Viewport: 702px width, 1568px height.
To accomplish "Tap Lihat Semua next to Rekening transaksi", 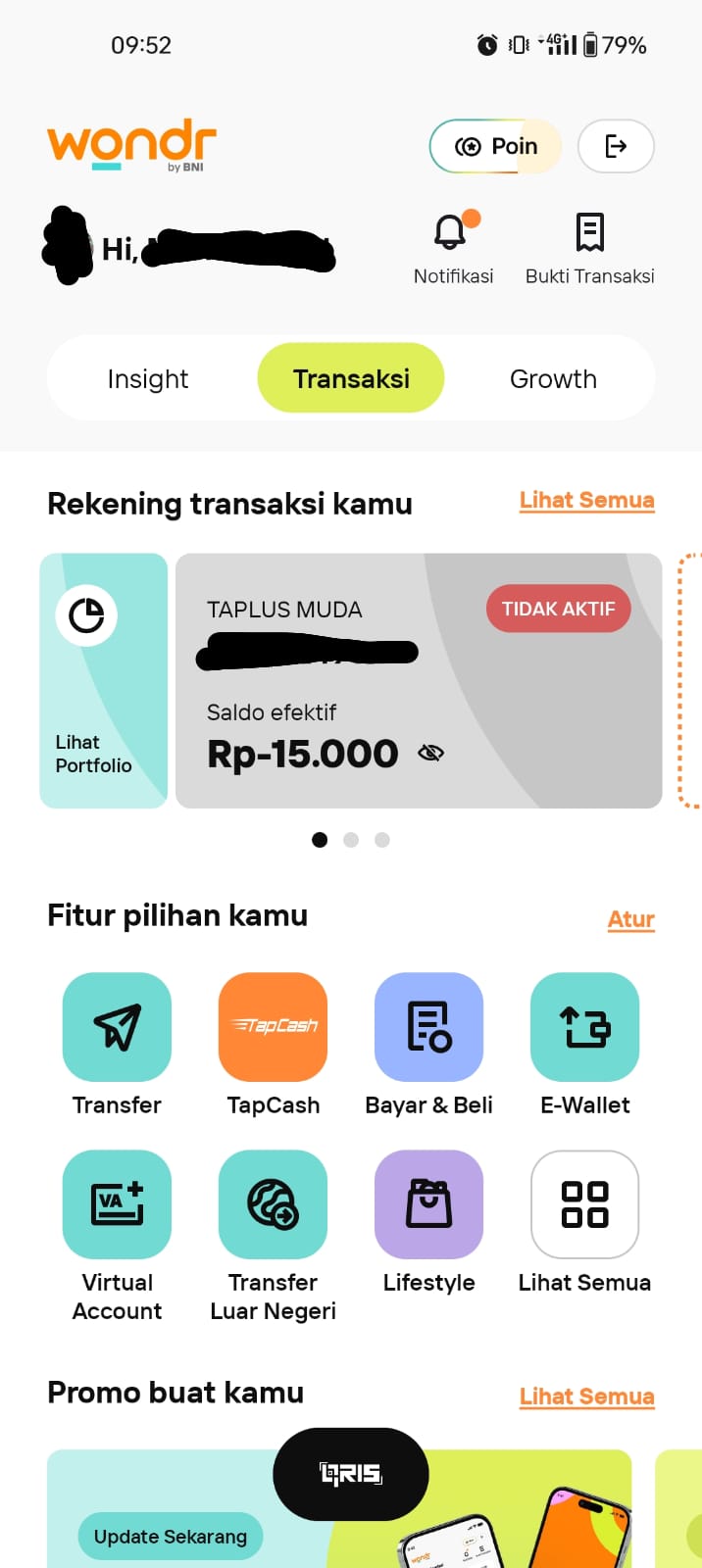I will click(586, 500).
